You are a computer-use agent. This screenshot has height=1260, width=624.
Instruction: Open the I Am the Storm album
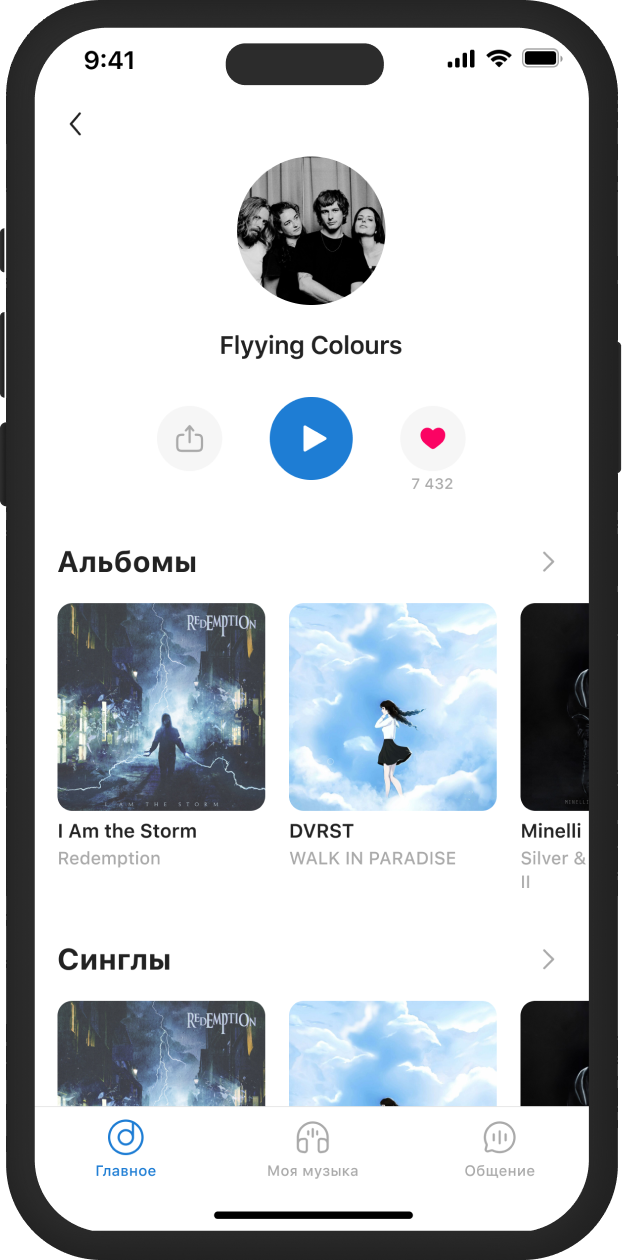(161, 707)
